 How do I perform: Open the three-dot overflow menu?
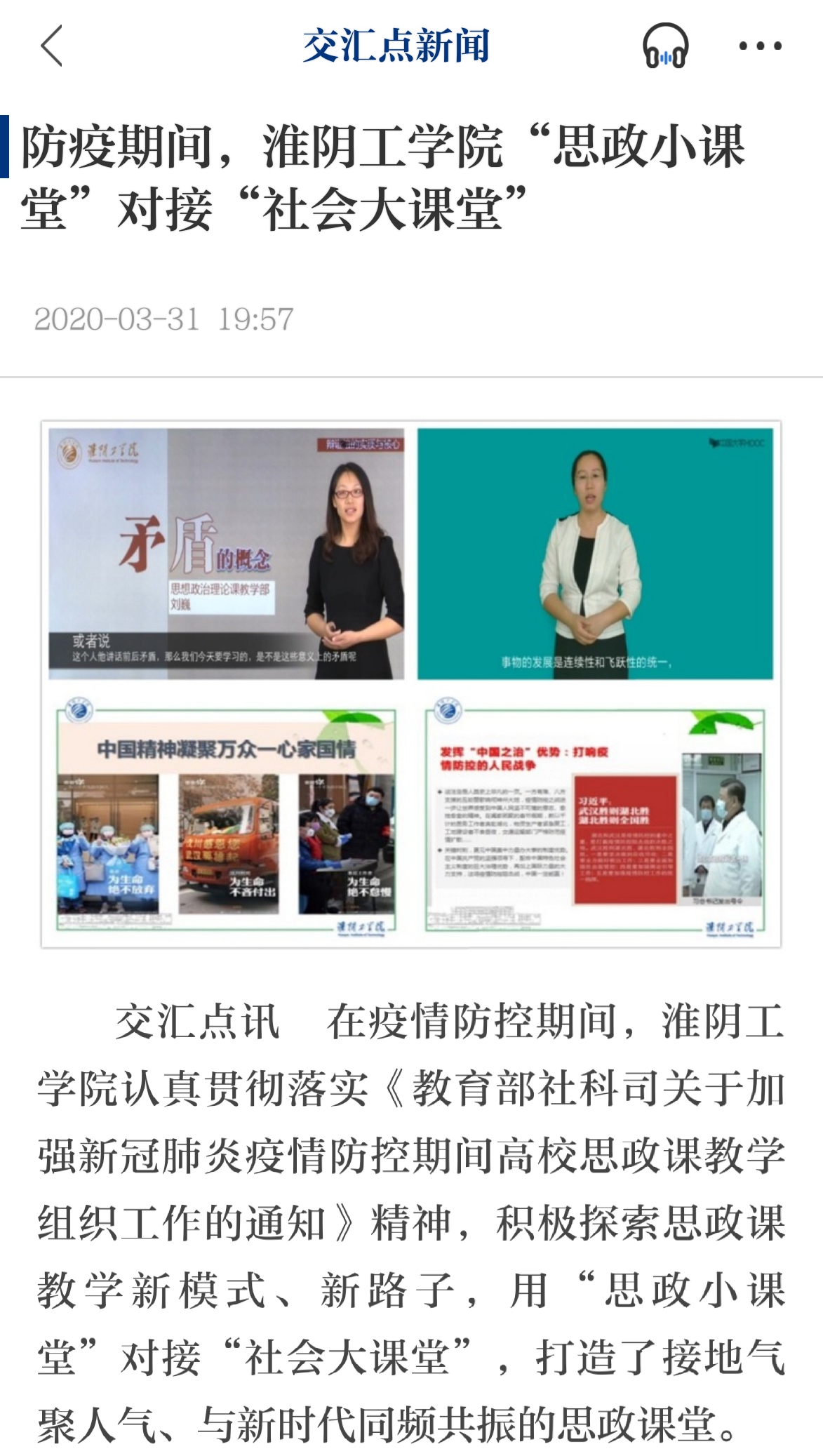point(760,46)
